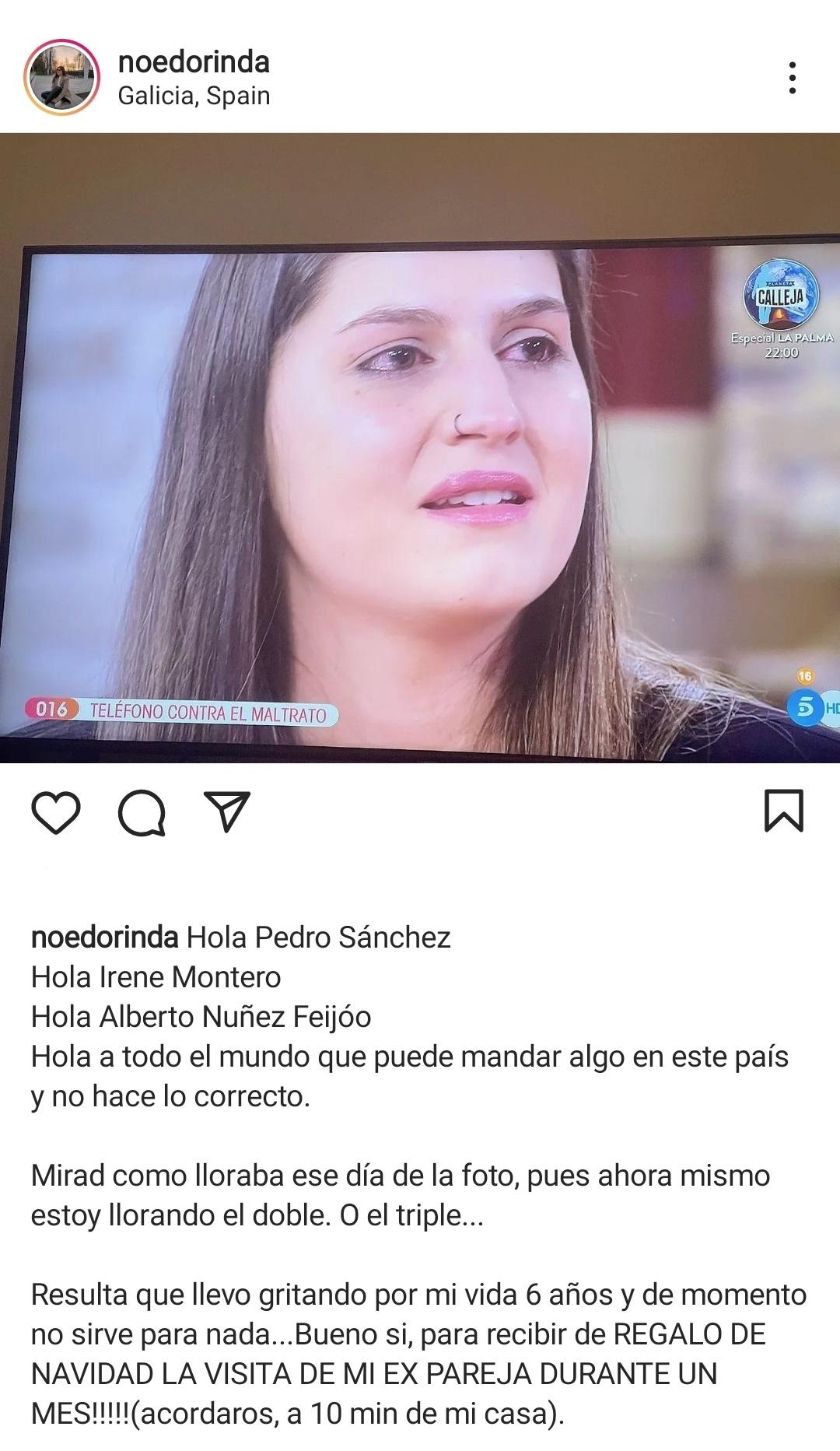View the Galicia, Spain location page

click(194, 96)
